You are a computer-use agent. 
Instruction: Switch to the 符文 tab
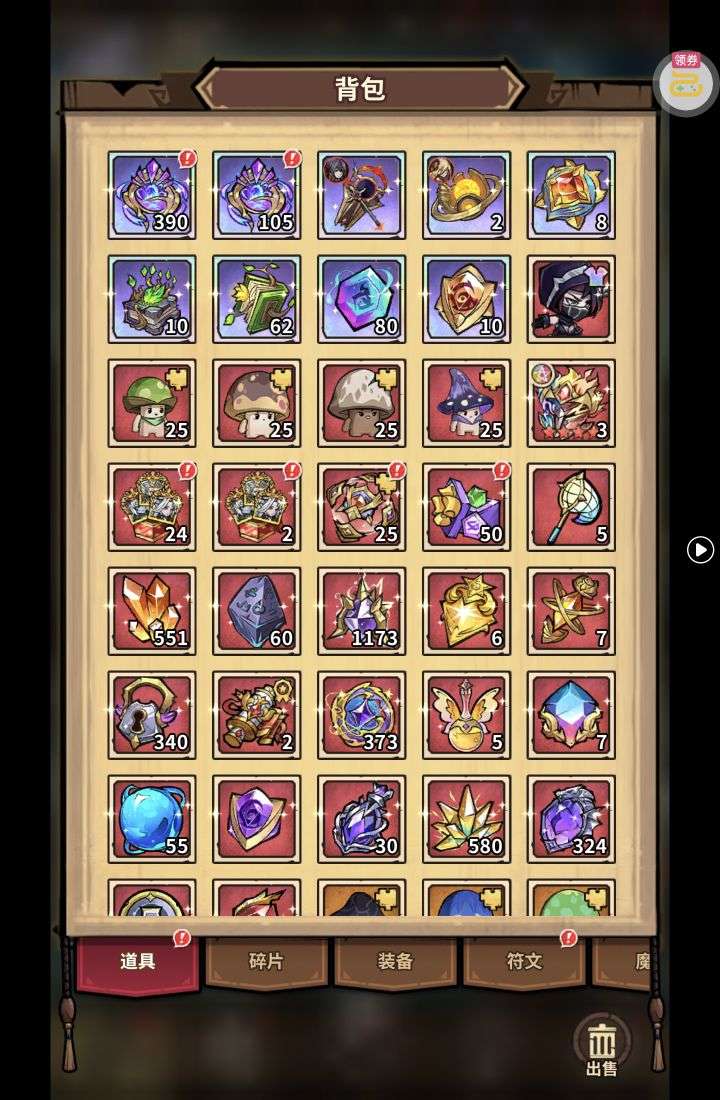click(524, 962)
